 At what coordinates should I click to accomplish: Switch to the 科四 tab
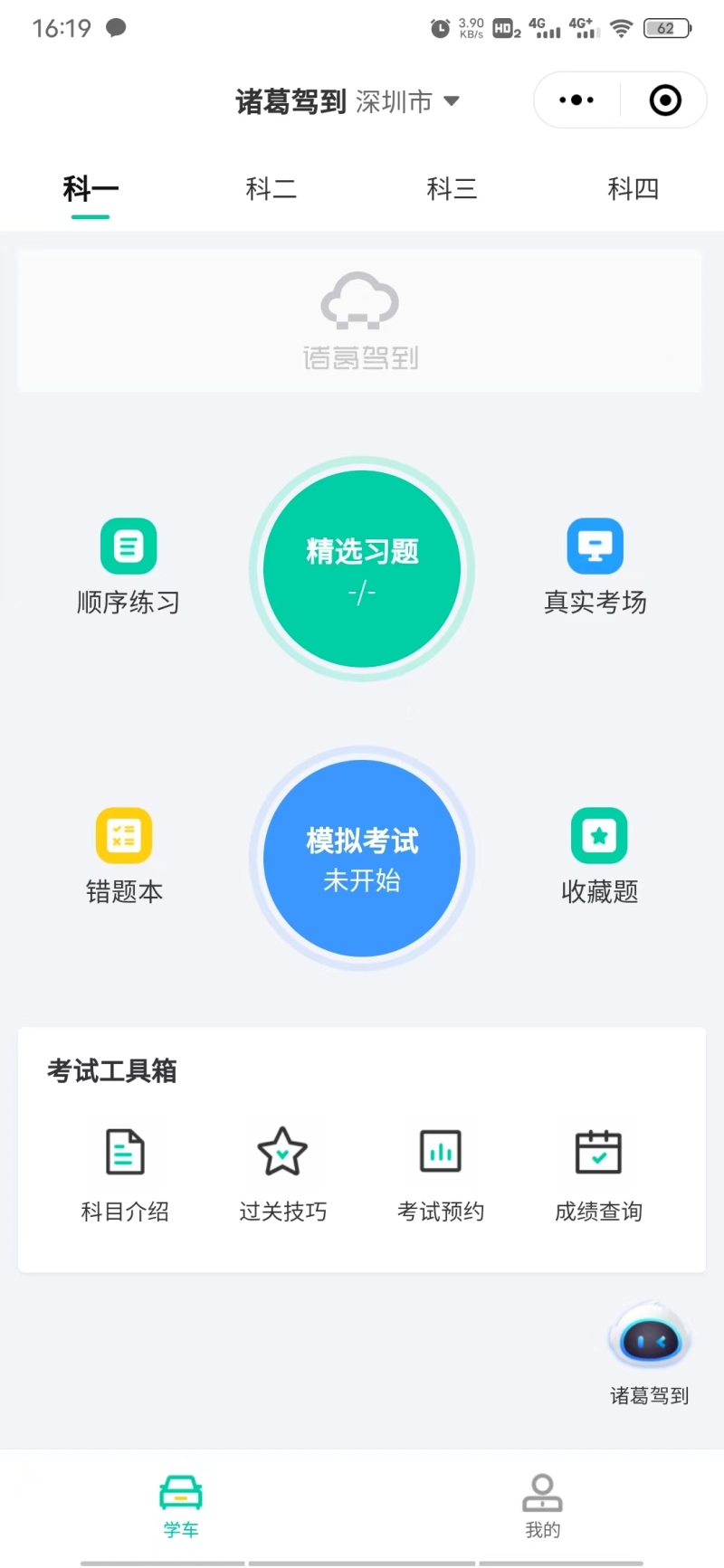point(633,189)
